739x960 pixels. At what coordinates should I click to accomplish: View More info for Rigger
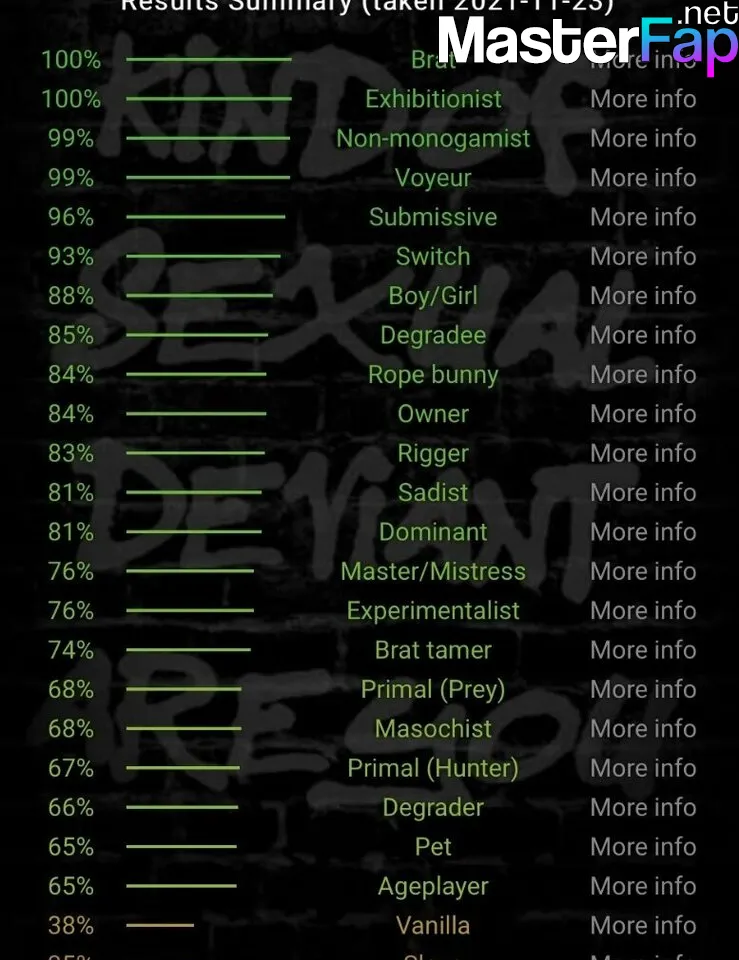coord(643,453)
